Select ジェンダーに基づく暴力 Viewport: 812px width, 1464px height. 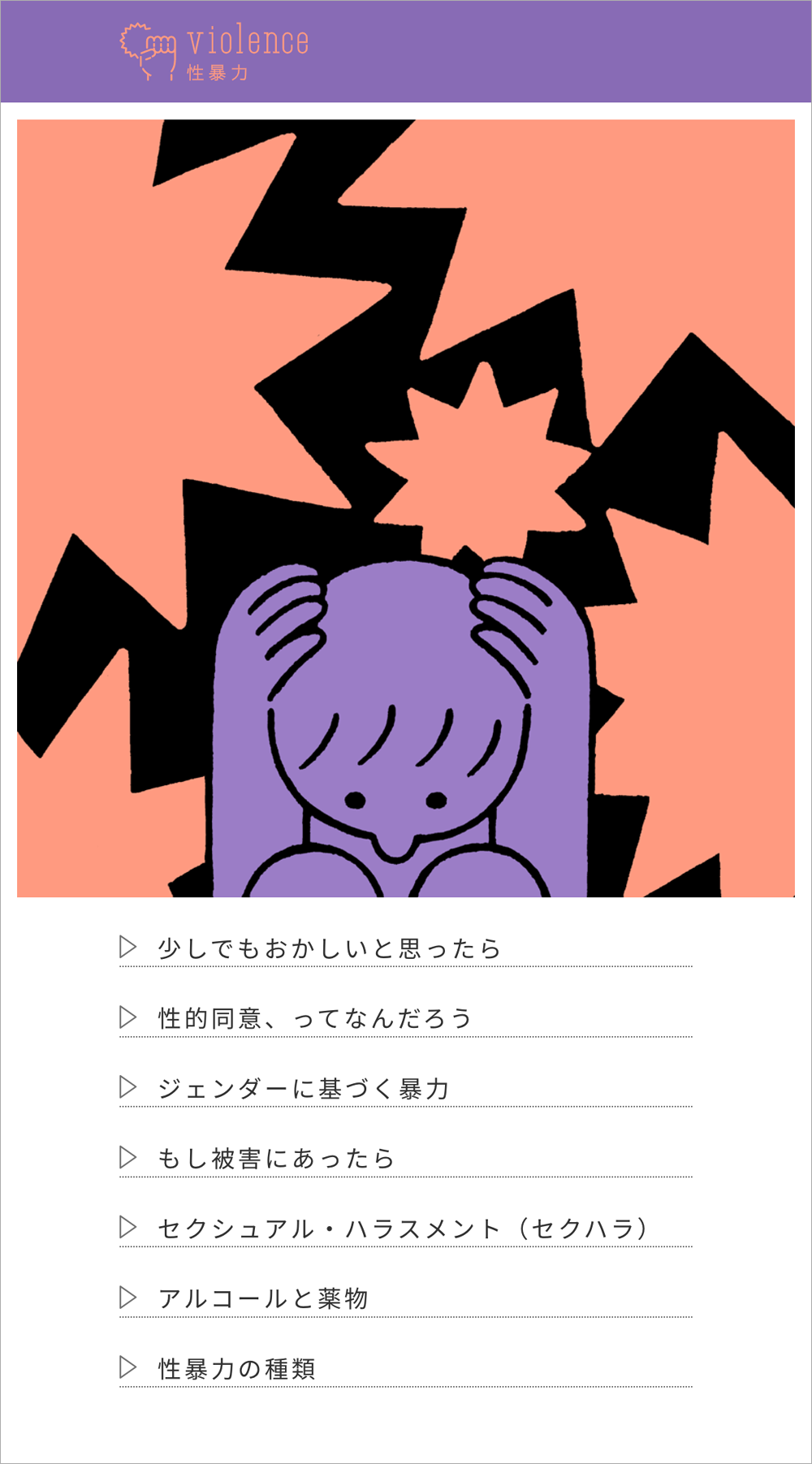coord(303,1089)
